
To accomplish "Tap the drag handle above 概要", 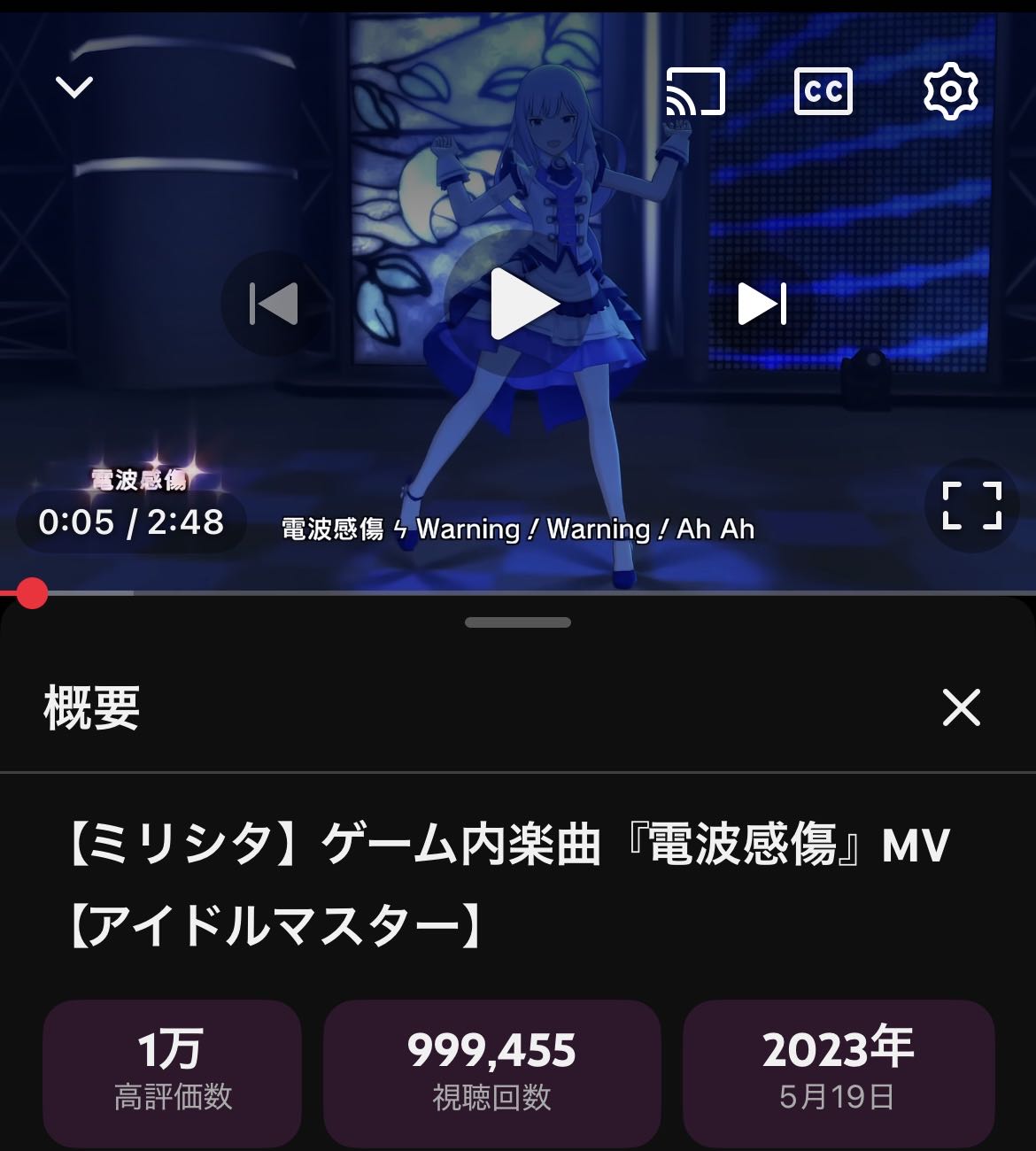I will coord(518,622).
